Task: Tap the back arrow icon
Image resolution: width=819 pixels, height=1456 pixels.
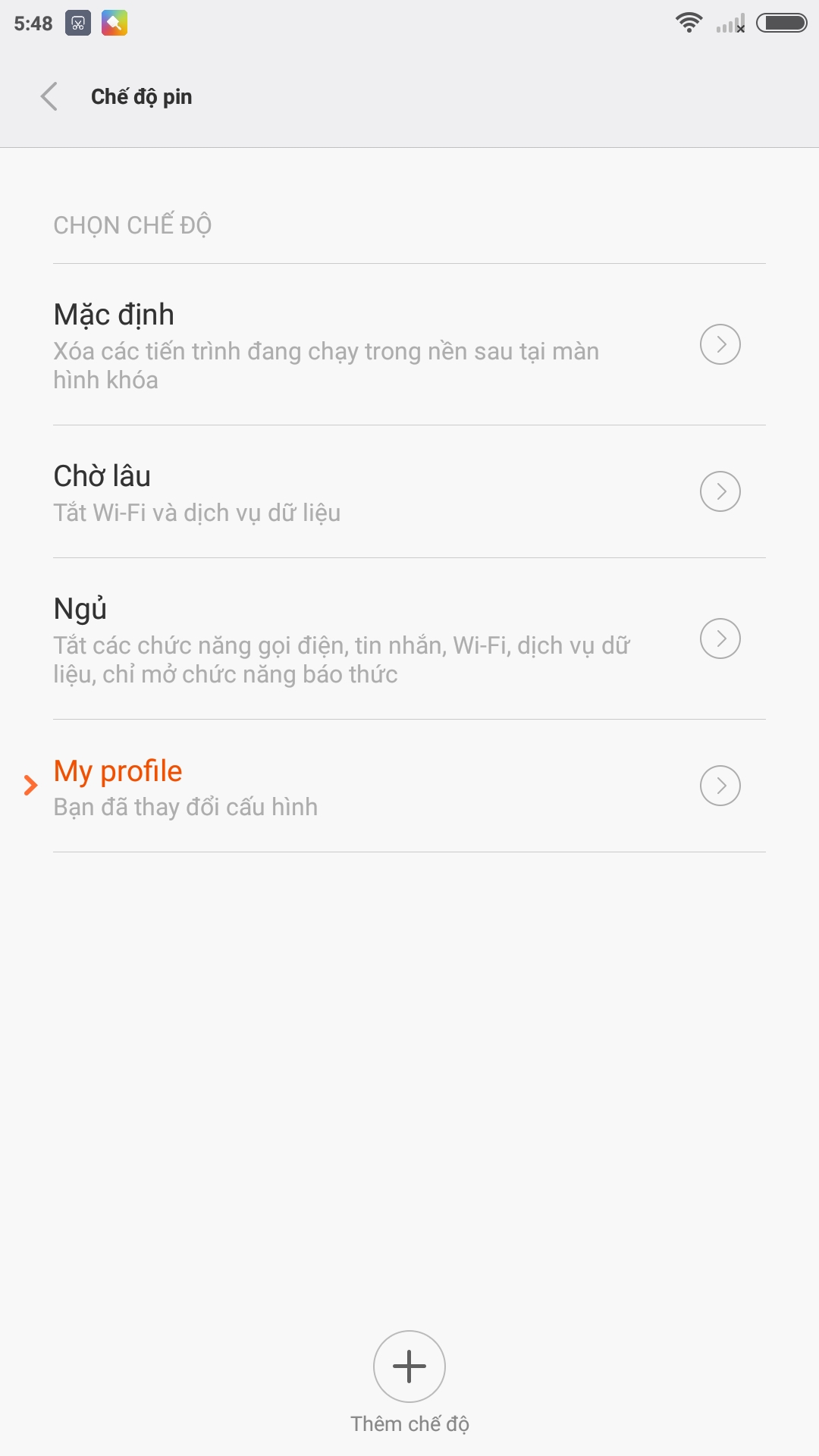Action: [x=49, y=97]
